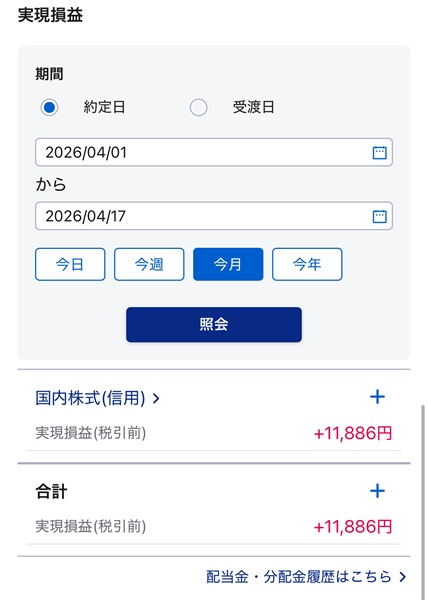Set period to 今週
Viewport: 428px width, 600px height.
point(149,264)
